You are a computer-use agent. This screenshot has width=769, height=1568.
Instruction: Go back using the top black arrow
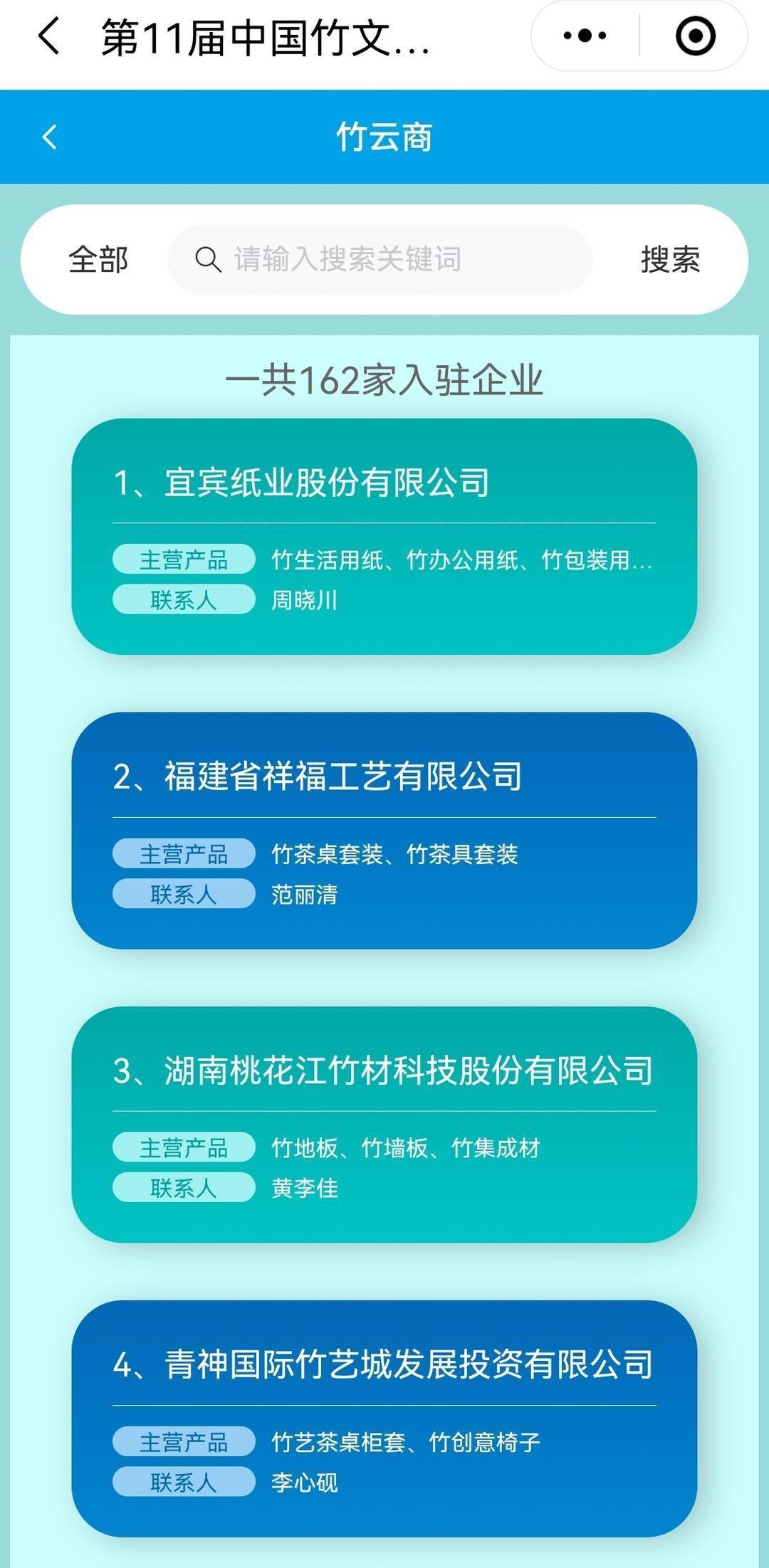click(x=48, y=36)
